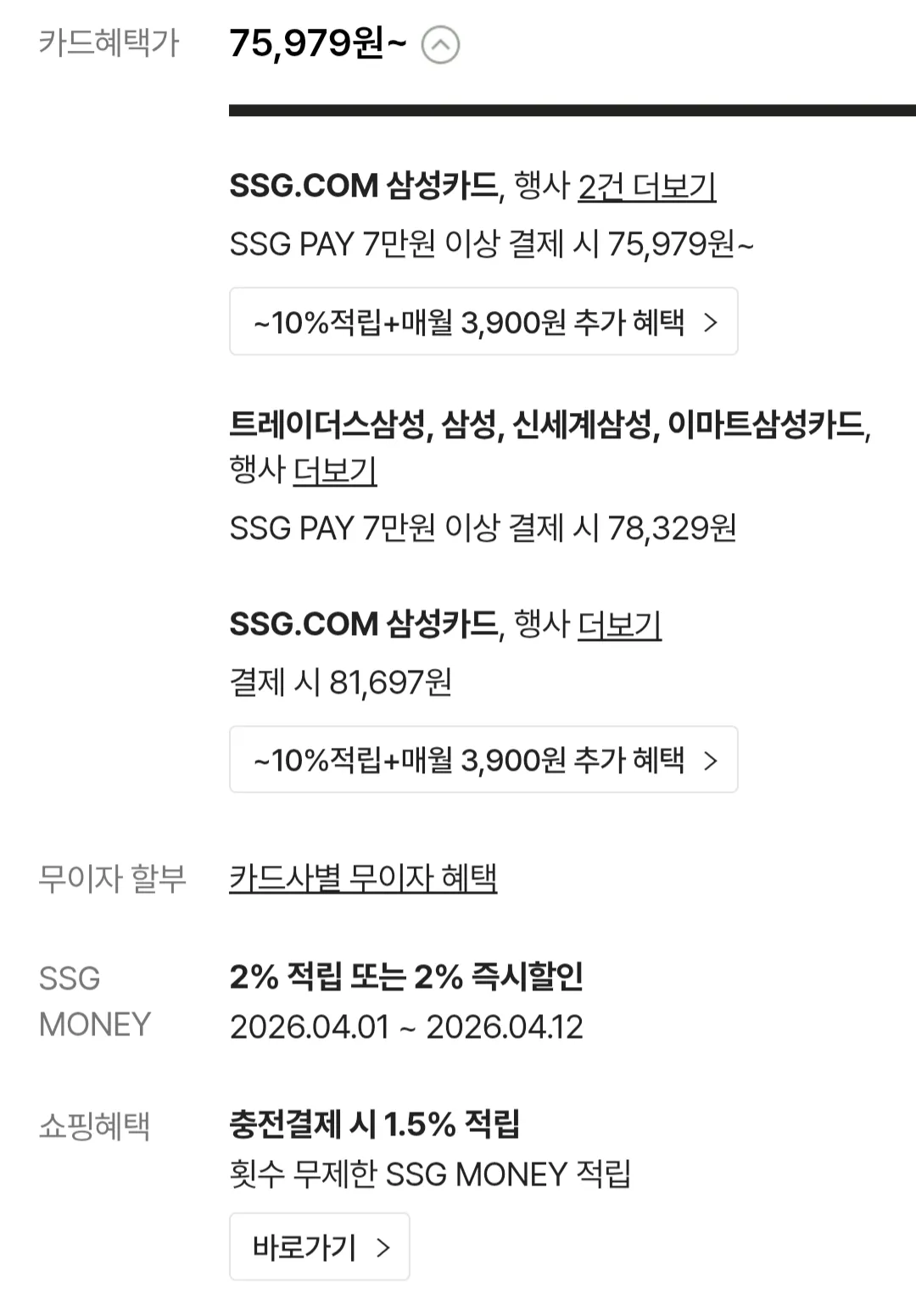Collapse the 카드혜택가 details chevron
This screenshot has width=916, height=1316.
[x=441, y=45]
